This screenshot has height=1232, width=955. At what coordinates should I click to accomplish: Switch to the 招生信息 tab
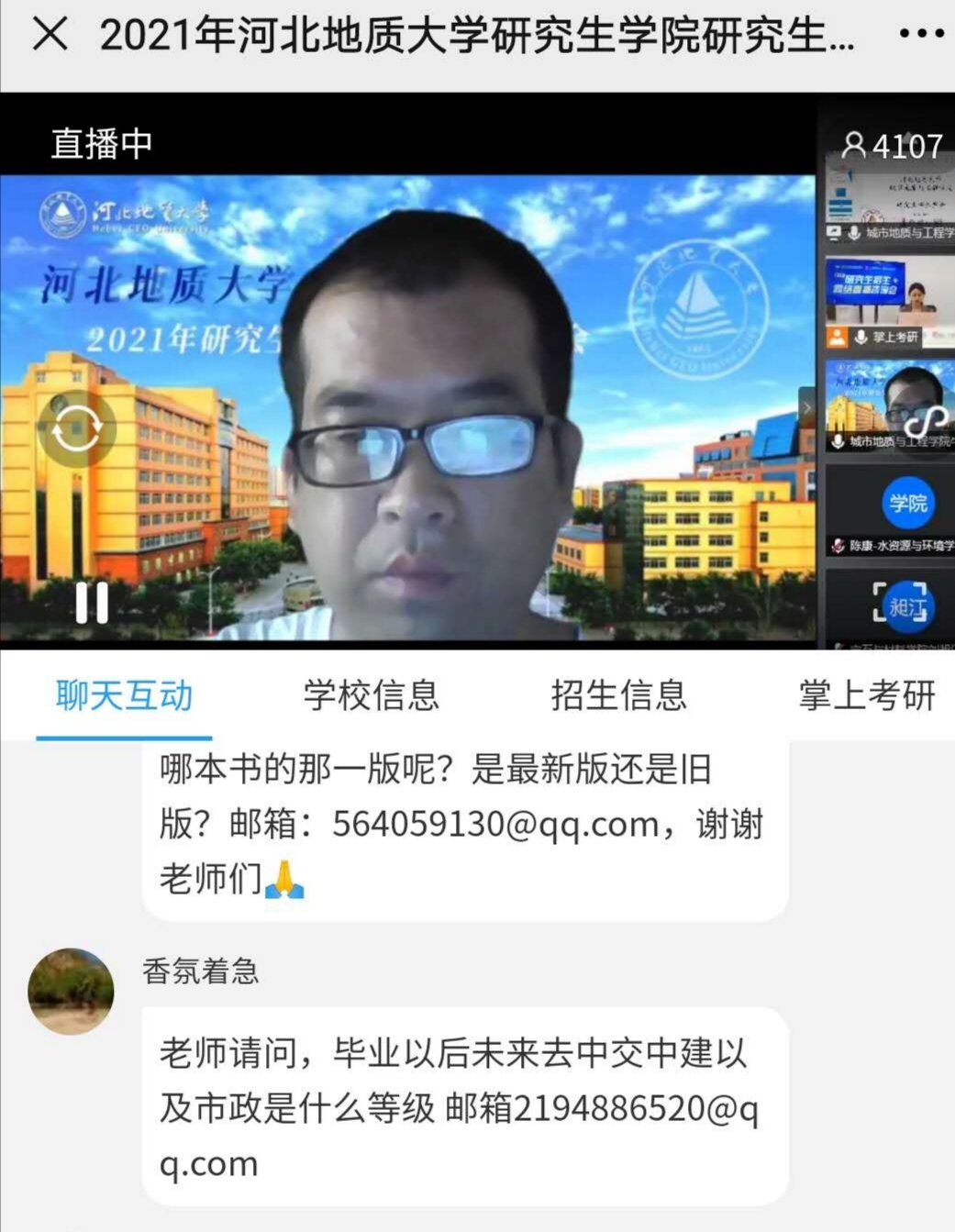pyautogui.click(x=619, y=695)
